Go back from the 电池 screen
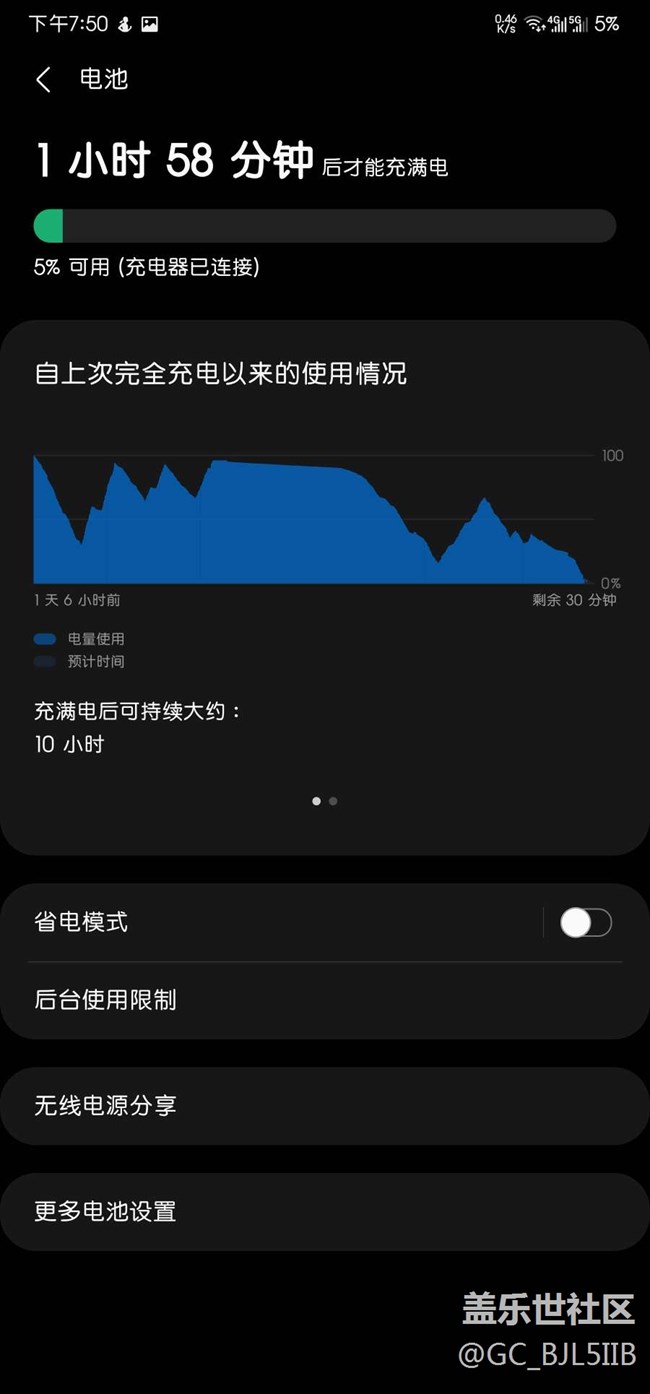 (43, 80)
